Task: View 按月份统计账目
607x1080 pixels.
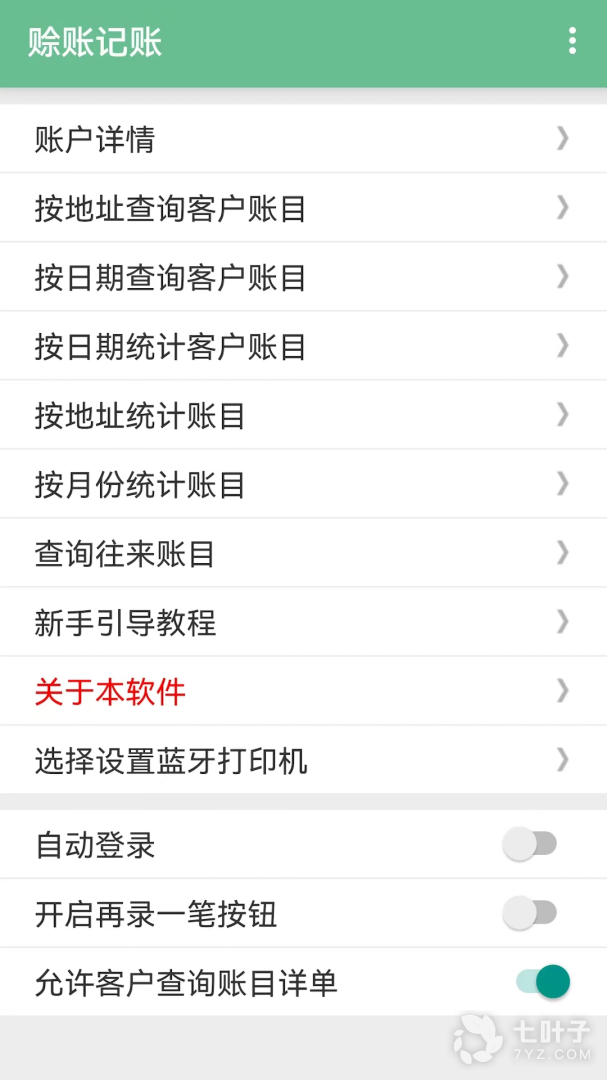Action: (303, 484)
